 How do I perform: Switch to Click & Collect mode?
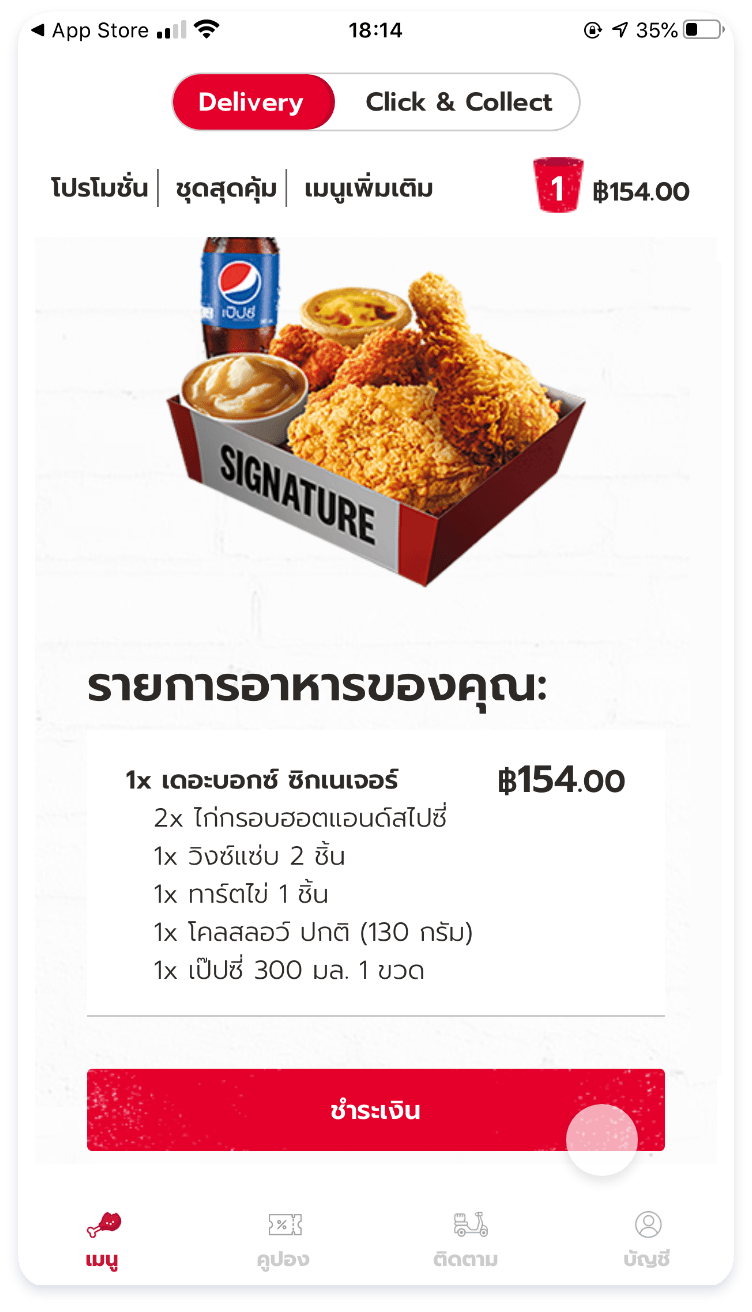pos(460,101)
